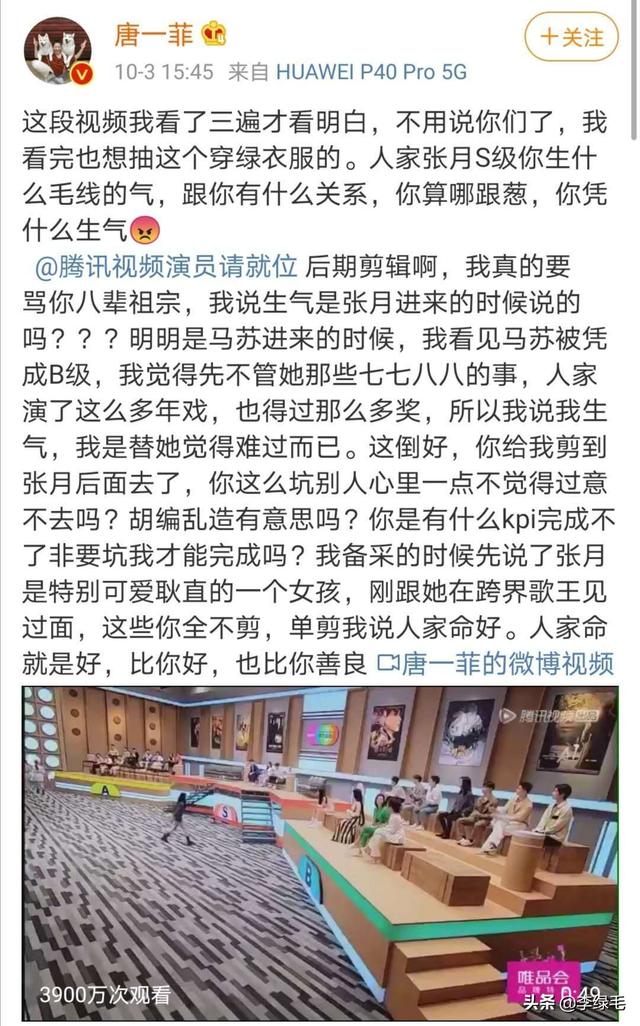Viewport: 640px width, 1026px height.
Task: Open the @腾讯视频演员请就位 mention
Action: [167, 266]
